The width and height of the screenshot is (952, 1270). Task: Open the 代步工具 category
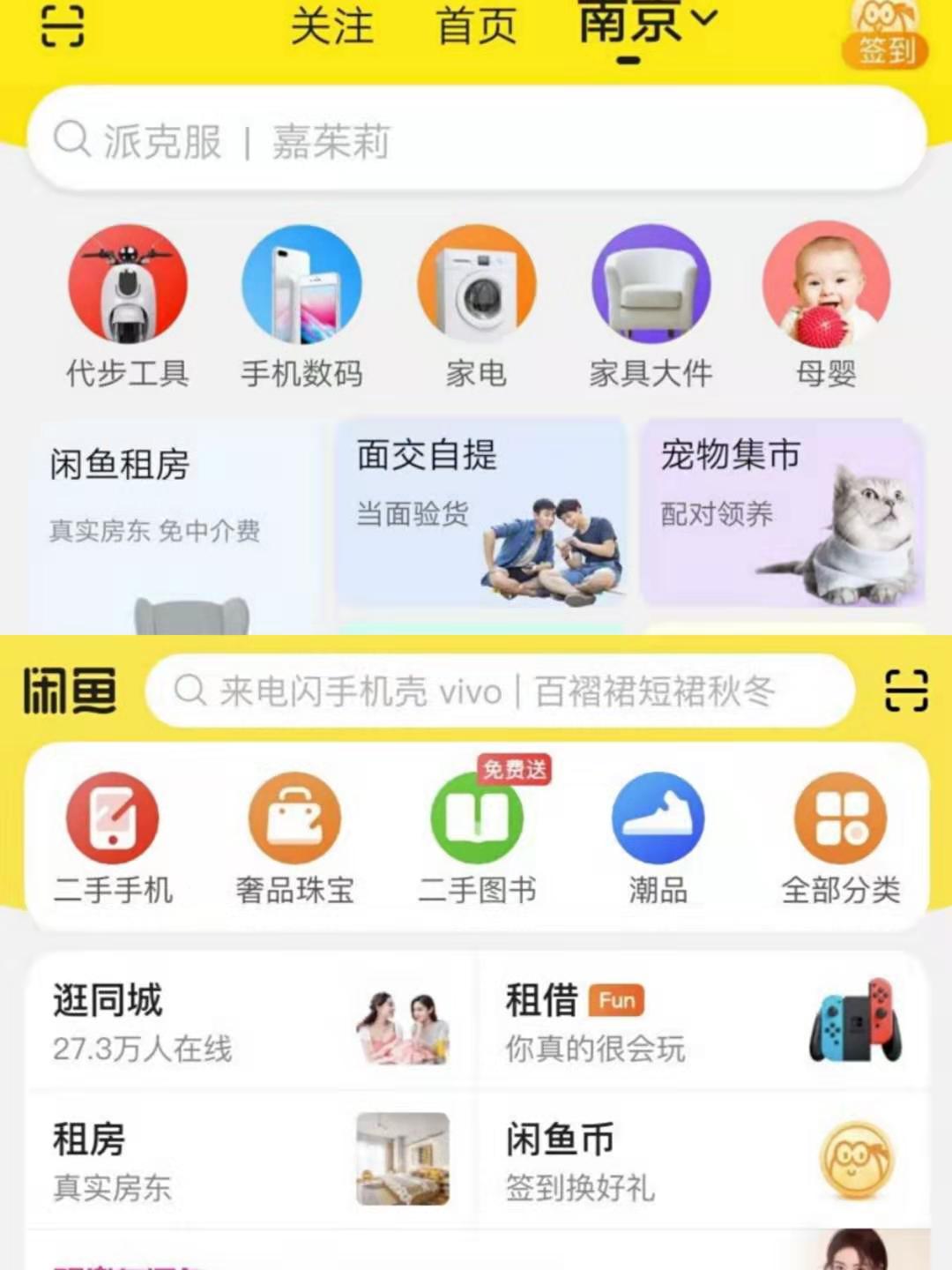click(x=128, y=304)
